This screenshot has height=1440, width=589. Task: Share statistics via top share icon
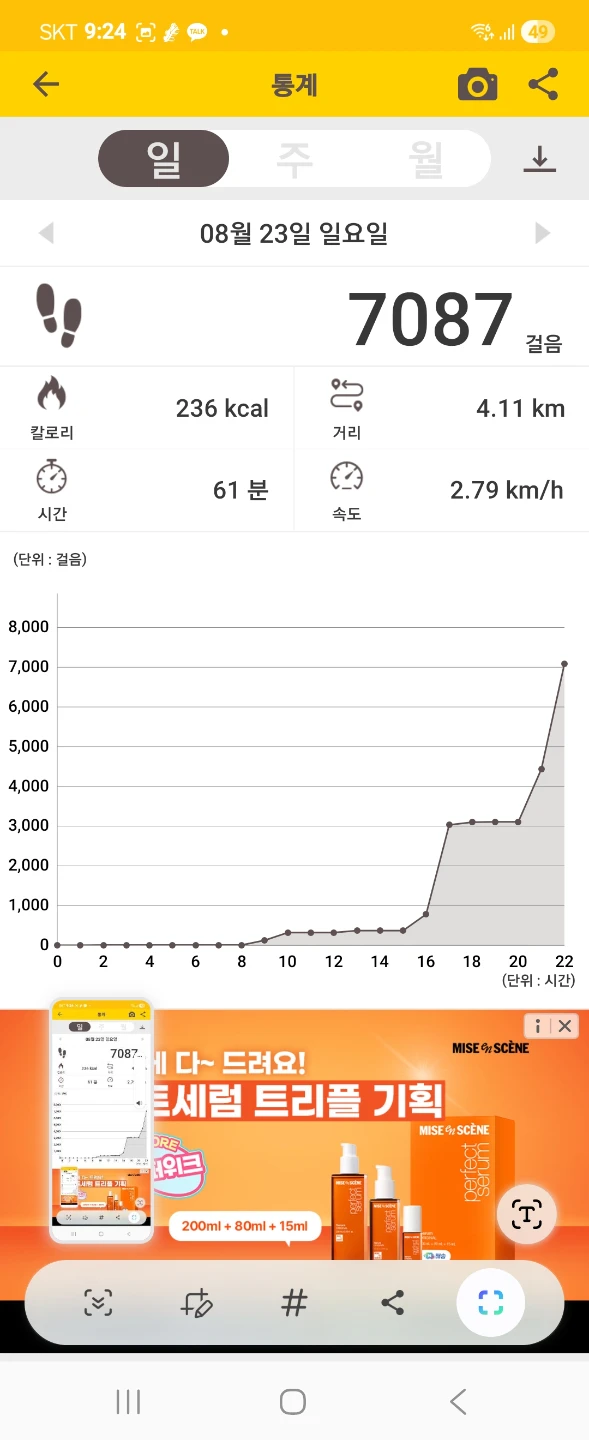click(543, 85)
